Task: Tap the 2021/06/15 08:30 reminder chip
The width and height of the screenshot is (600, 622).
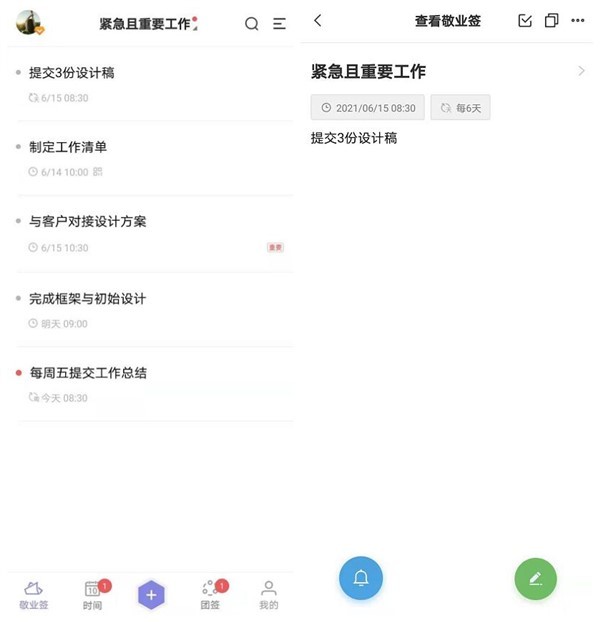Action: point(368,108)
